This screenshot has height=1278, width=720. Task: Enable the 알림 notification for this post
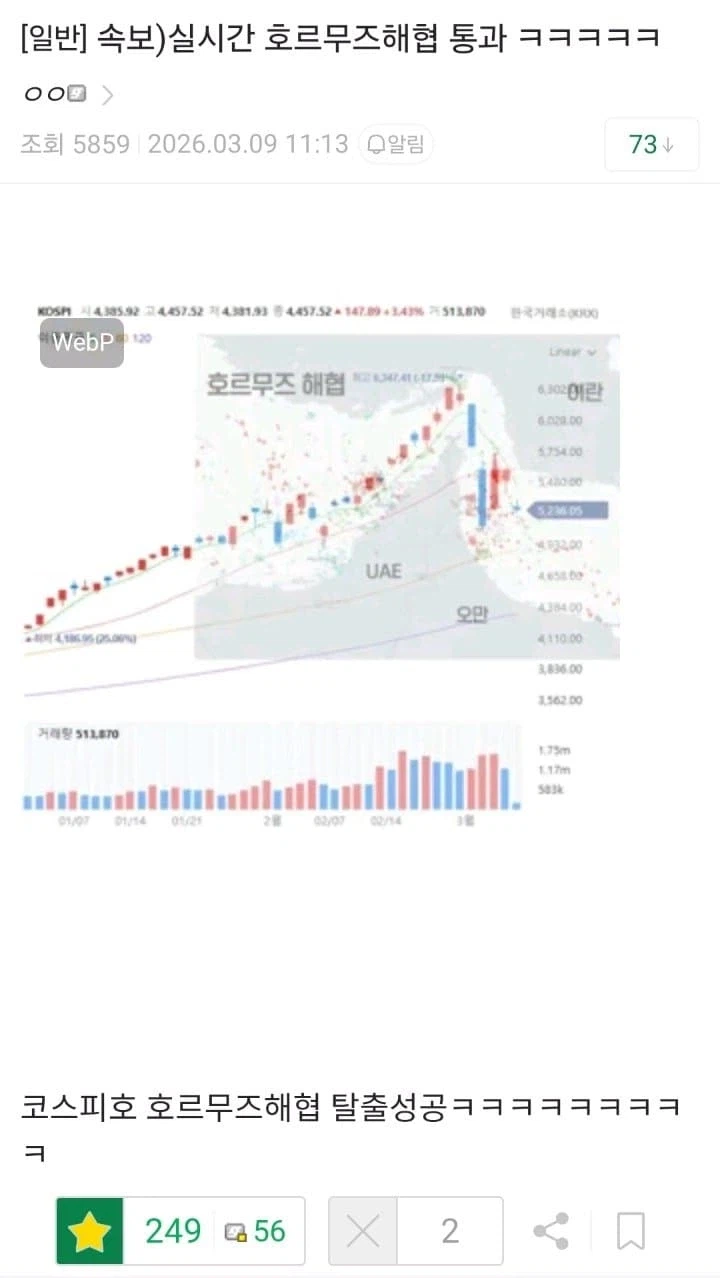[x=396, y=145]
